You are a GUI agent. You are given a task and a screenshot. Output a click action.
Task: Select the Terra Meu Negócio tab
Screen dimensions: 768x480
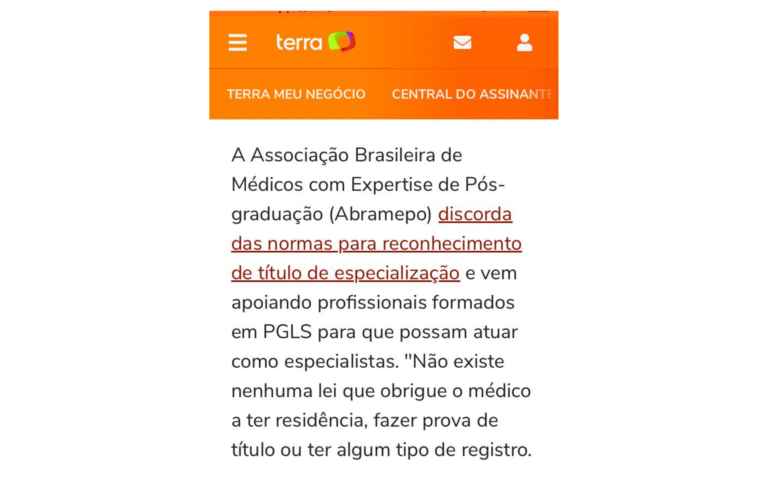point(296,94)
